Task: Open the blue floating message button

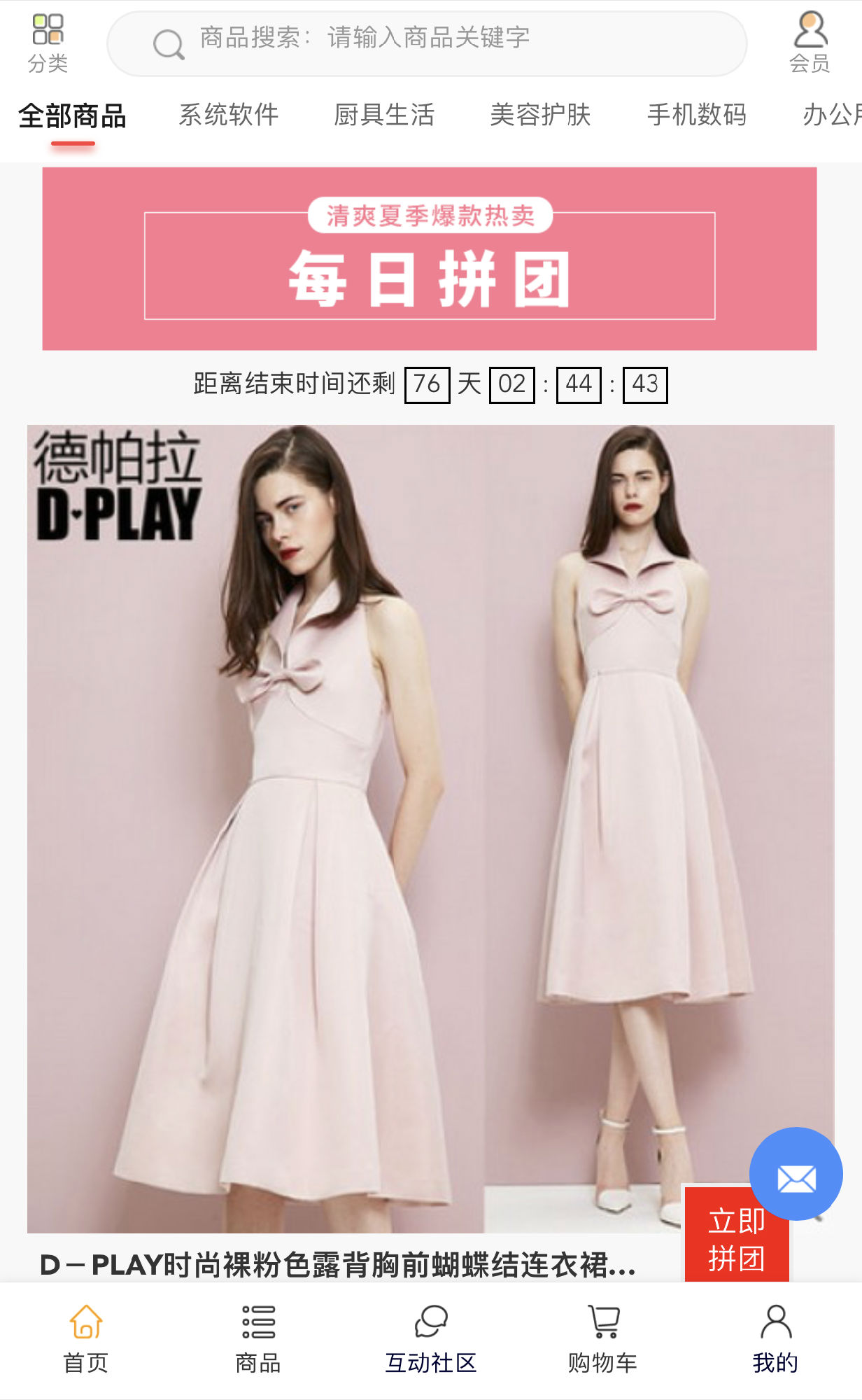Action: pos(796,1174)
